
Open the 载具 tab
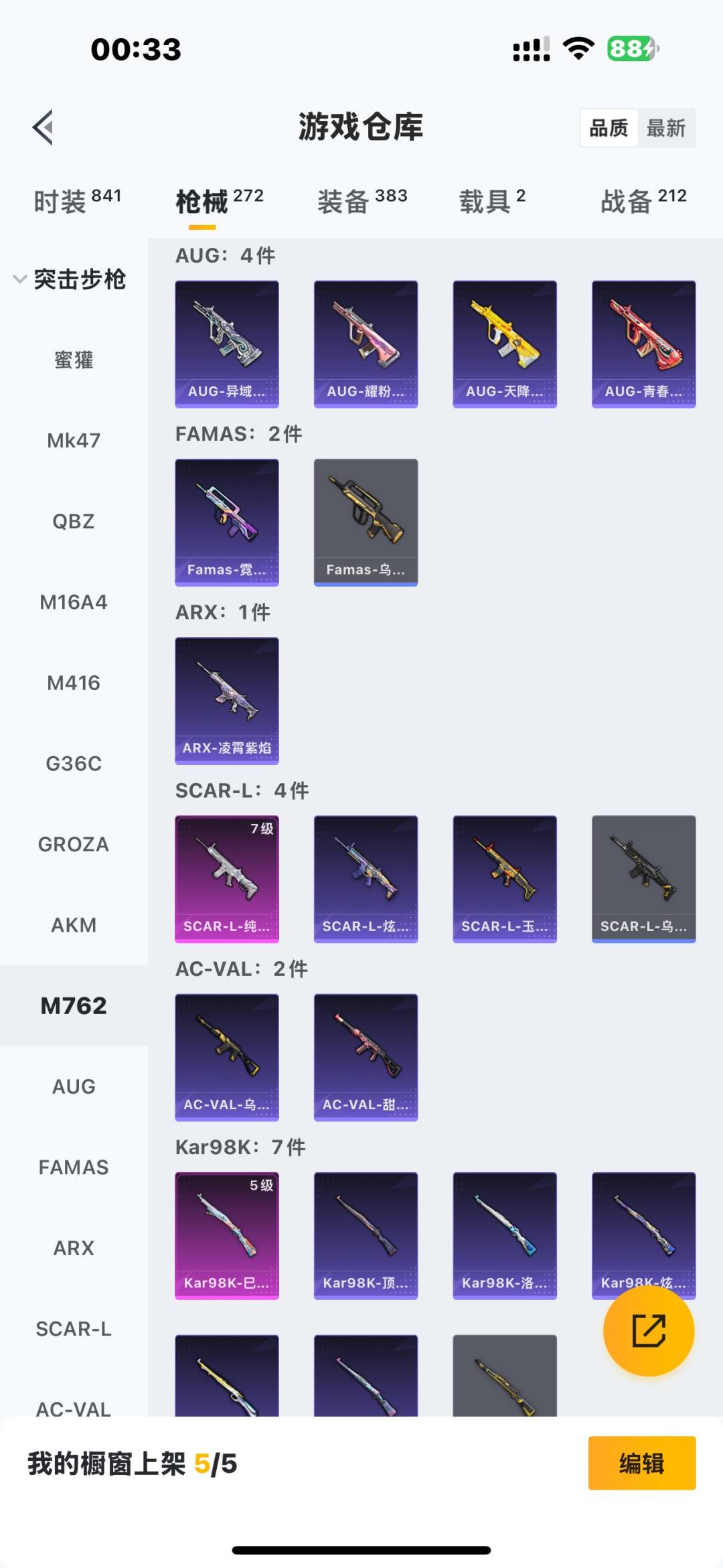point(492,200)
